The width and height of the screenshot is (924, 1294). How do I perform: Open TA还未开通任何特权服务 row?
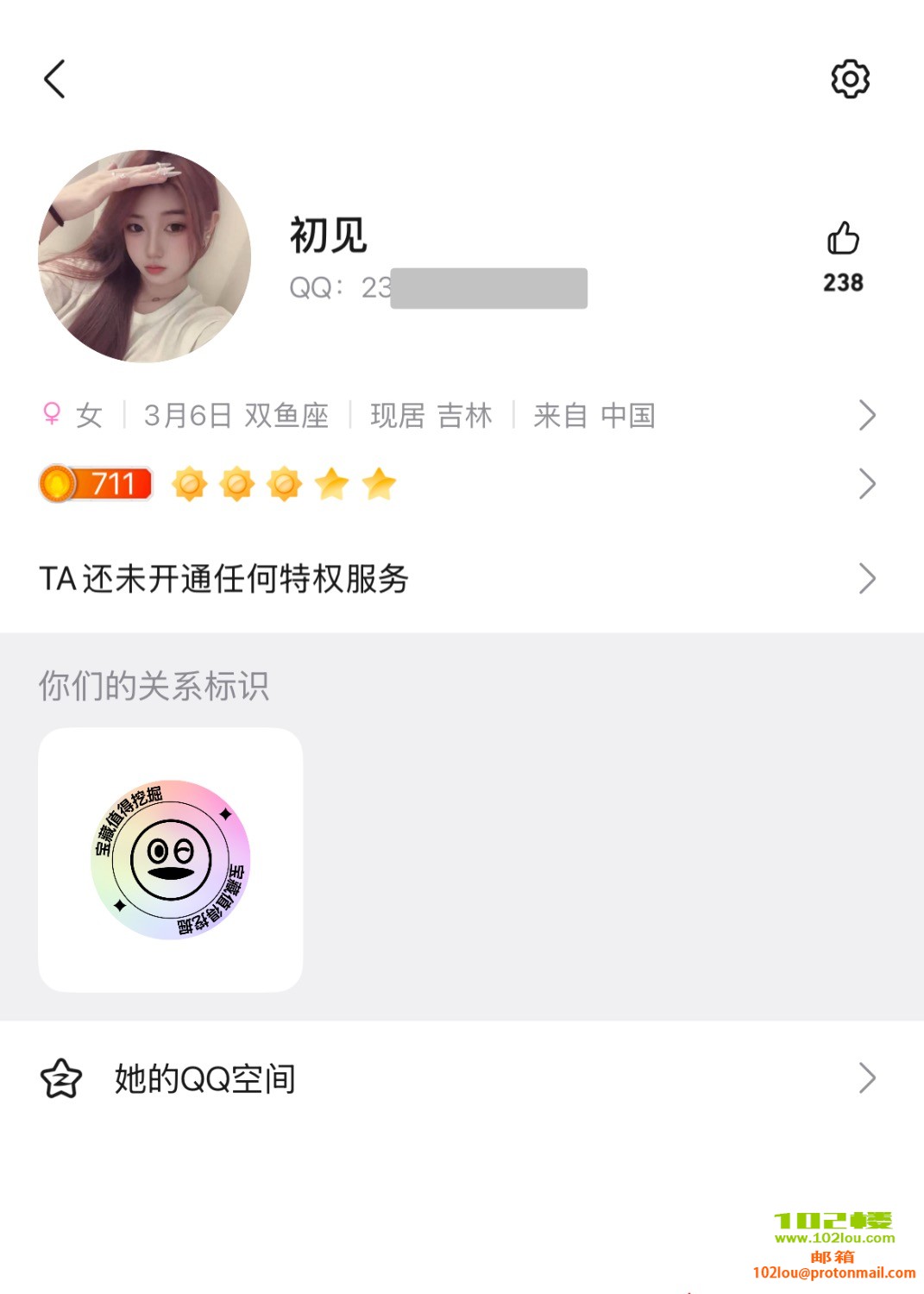[457, 578]
